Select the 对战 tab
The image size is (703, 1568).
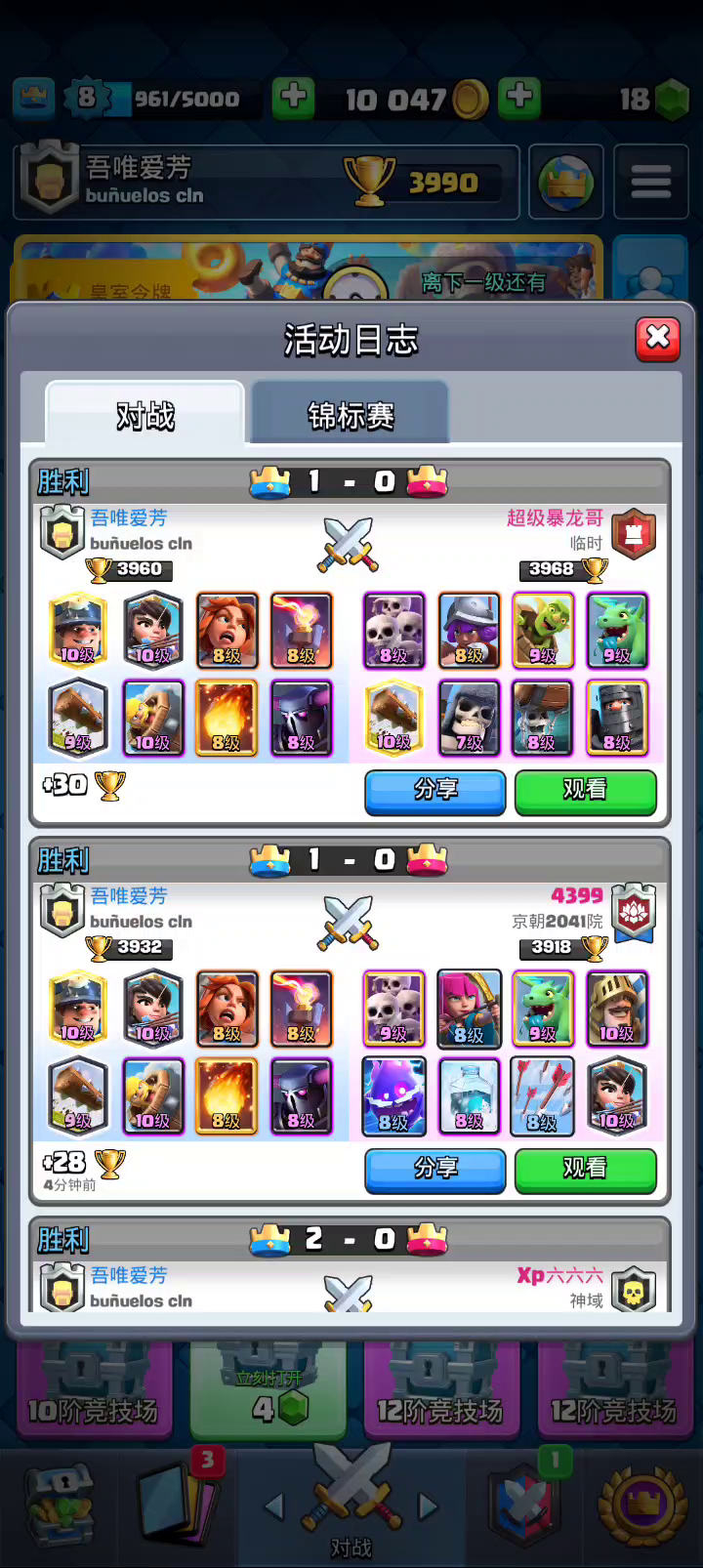[145, 415]
